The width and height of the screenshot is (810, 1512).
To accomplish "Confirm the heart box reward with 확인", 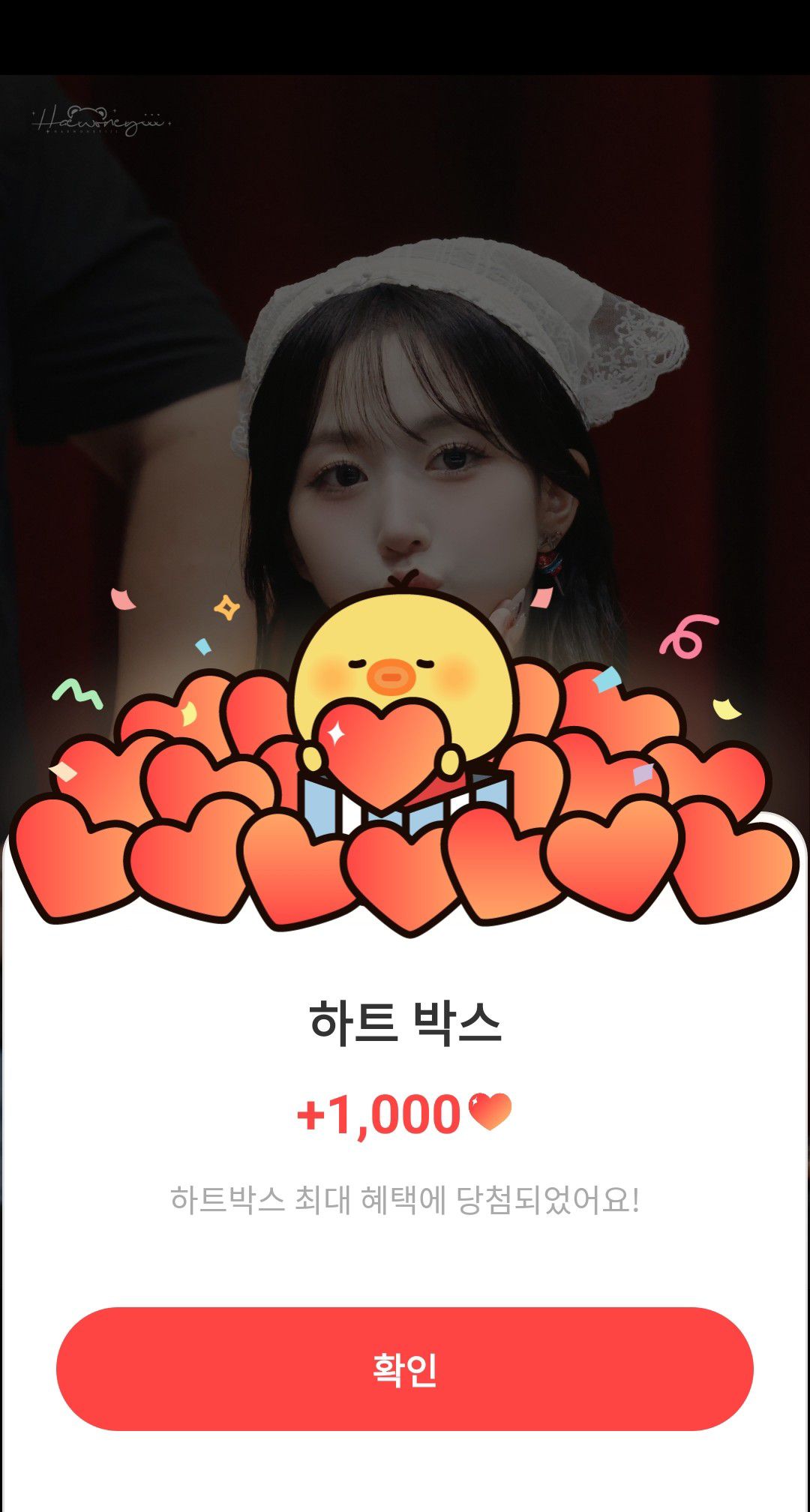I will point(405,1369).
